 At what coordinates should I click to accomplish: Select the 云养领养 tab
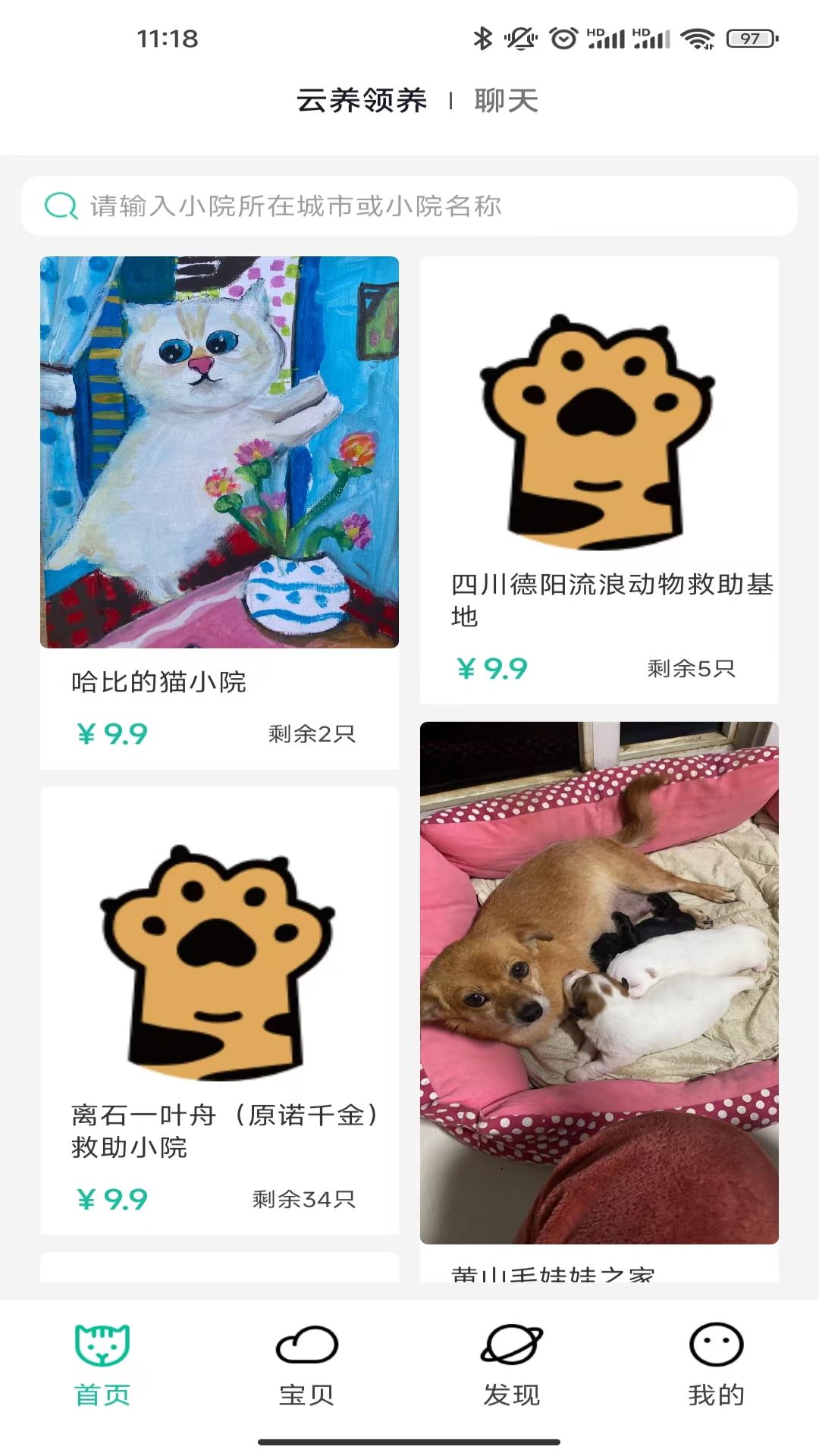[x=362, y=101]
